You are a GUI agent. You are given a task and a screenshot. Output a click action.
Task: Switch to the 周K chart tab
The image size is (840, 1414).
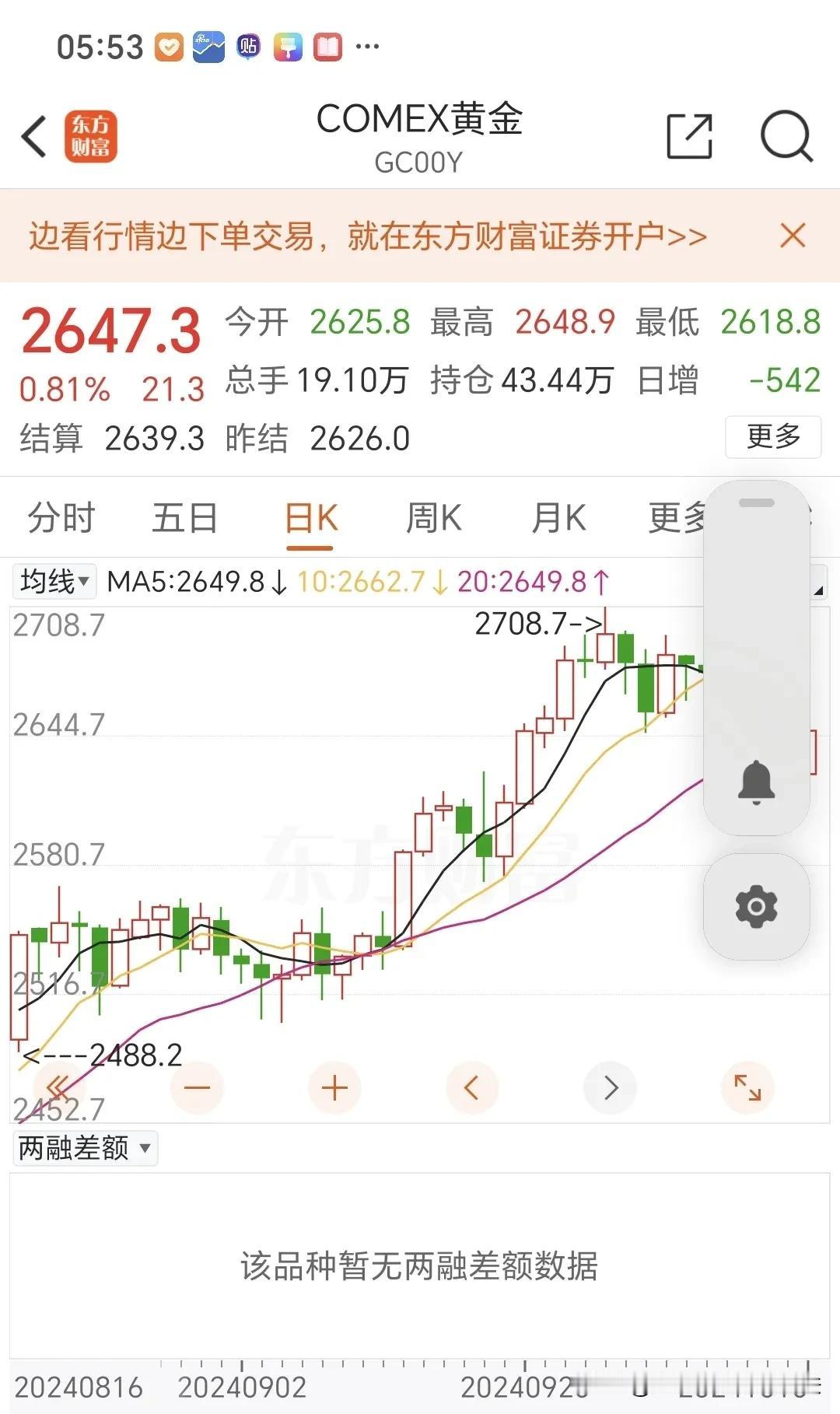tap(433, 518)
